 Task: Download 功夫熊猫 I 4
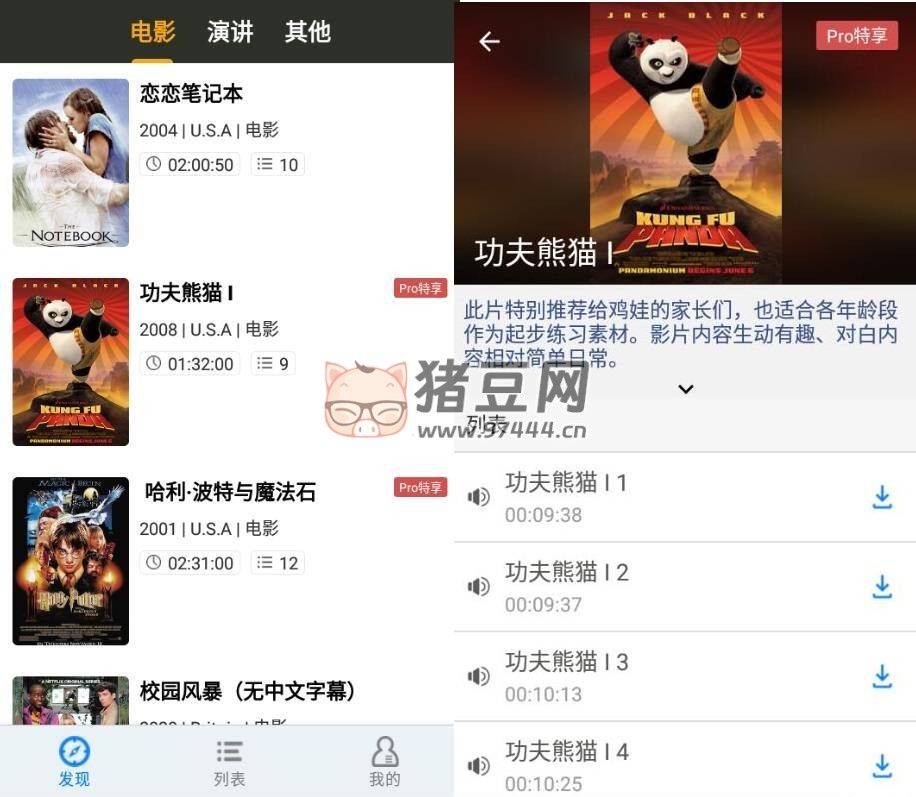pos(881,766)
